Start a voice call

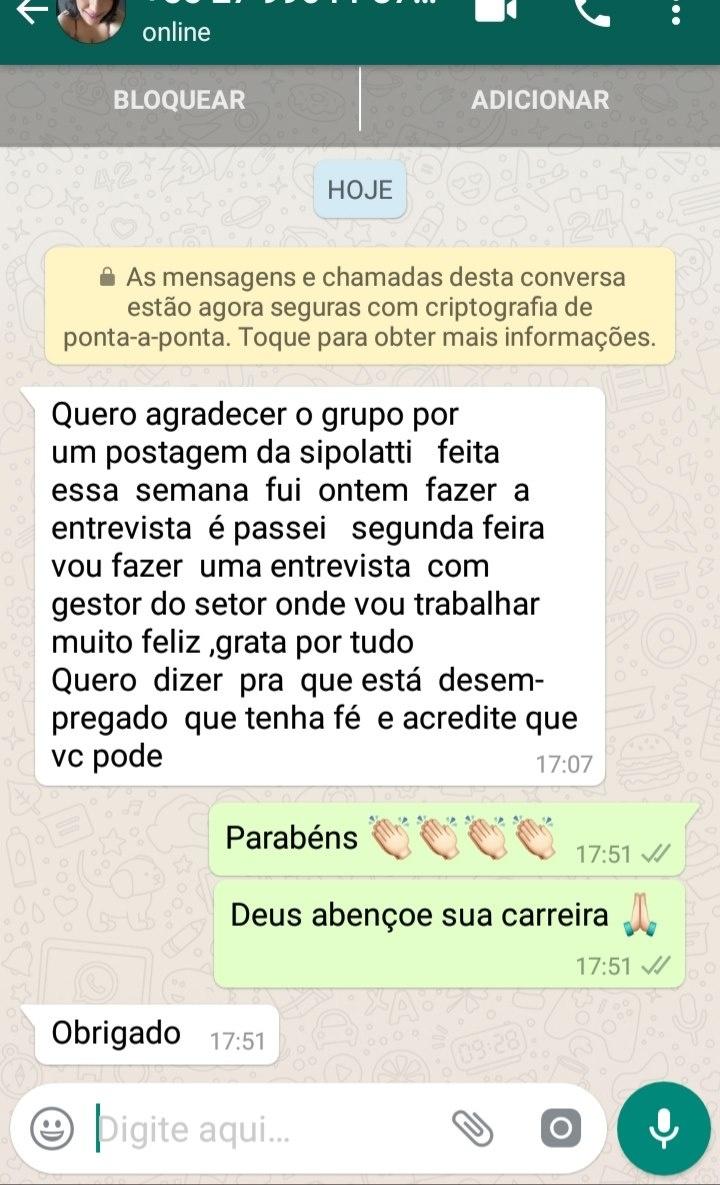[592, 10]
